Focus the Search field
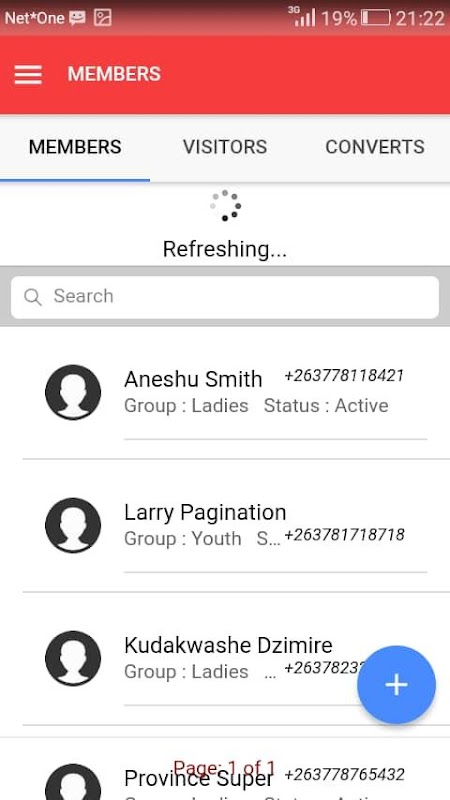The width and height of the screenshot is (450, 800). click(225, 297)
